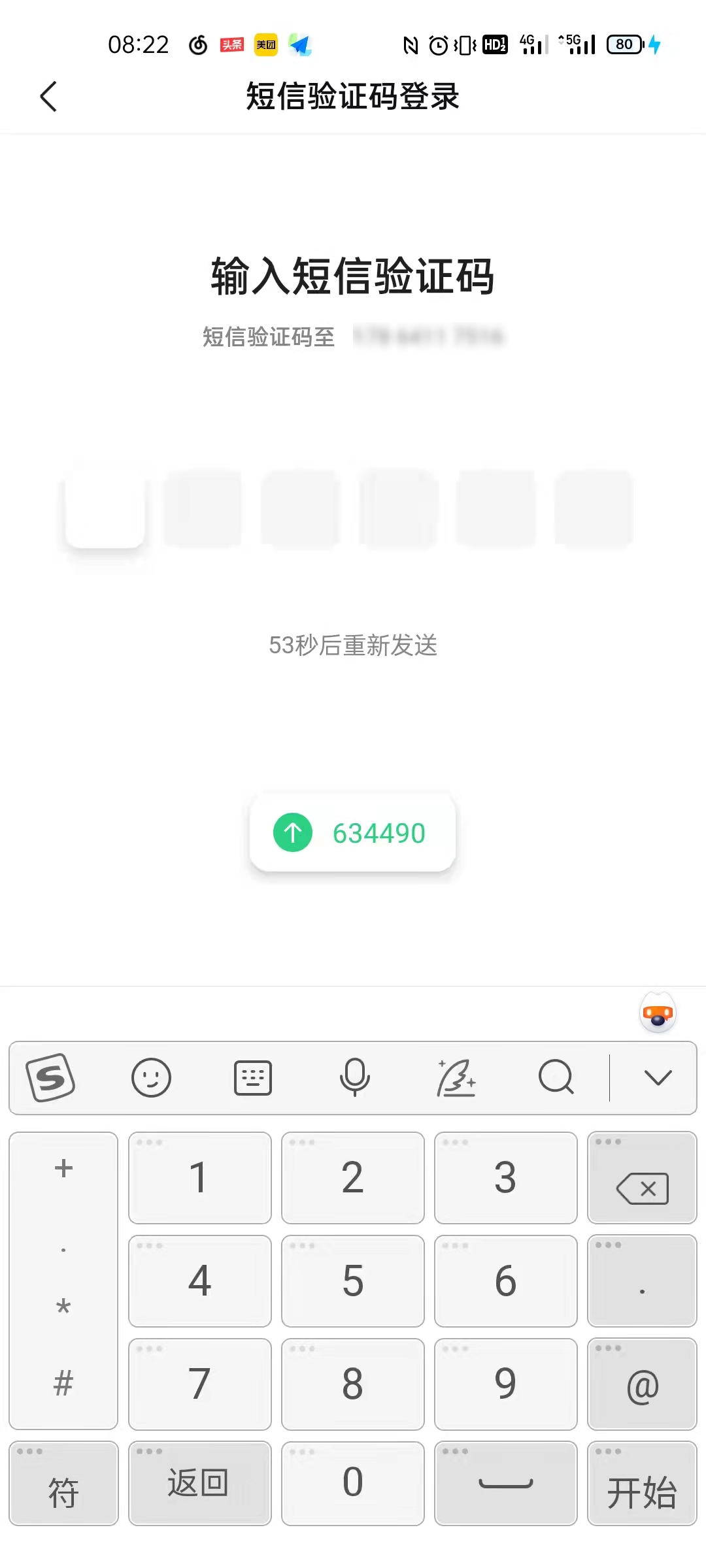
Task: Insert the @ symbol key
Action: click(642, 1384)
